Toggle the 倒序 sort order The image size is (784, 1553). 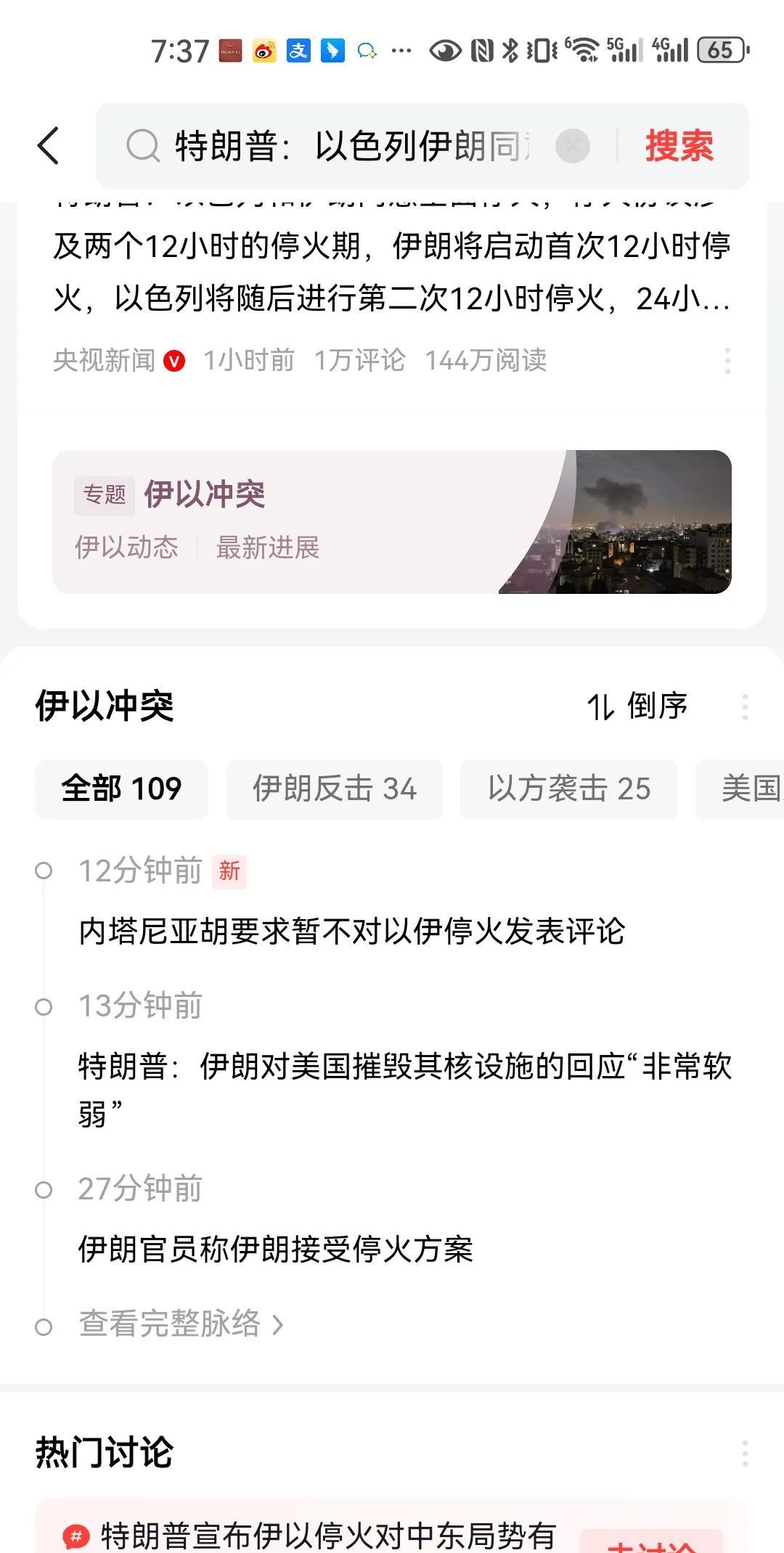(x=637, y=706)
